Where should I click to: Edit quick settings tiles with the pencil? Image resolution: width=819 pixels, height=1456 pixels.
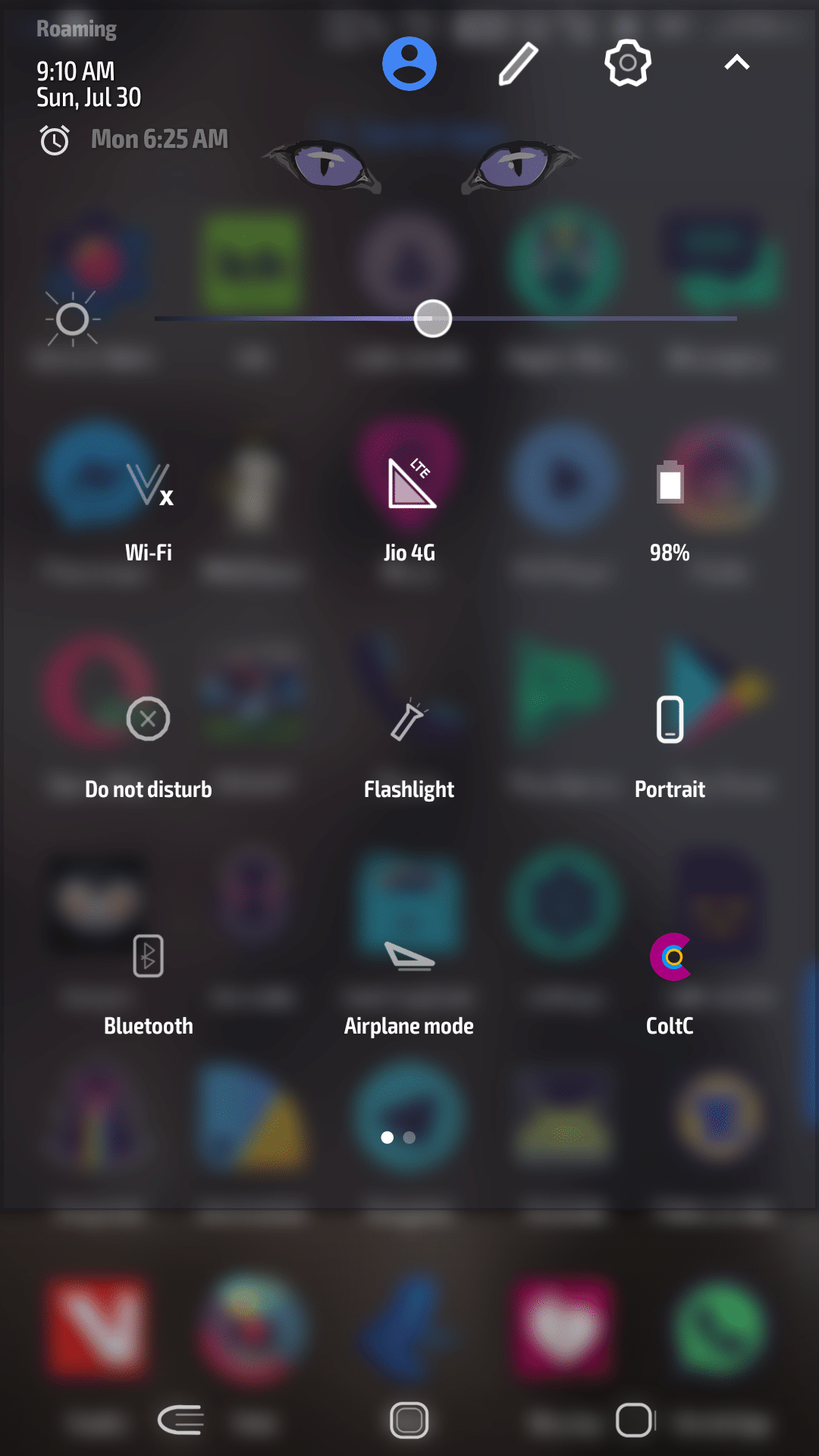click(519, 64)
